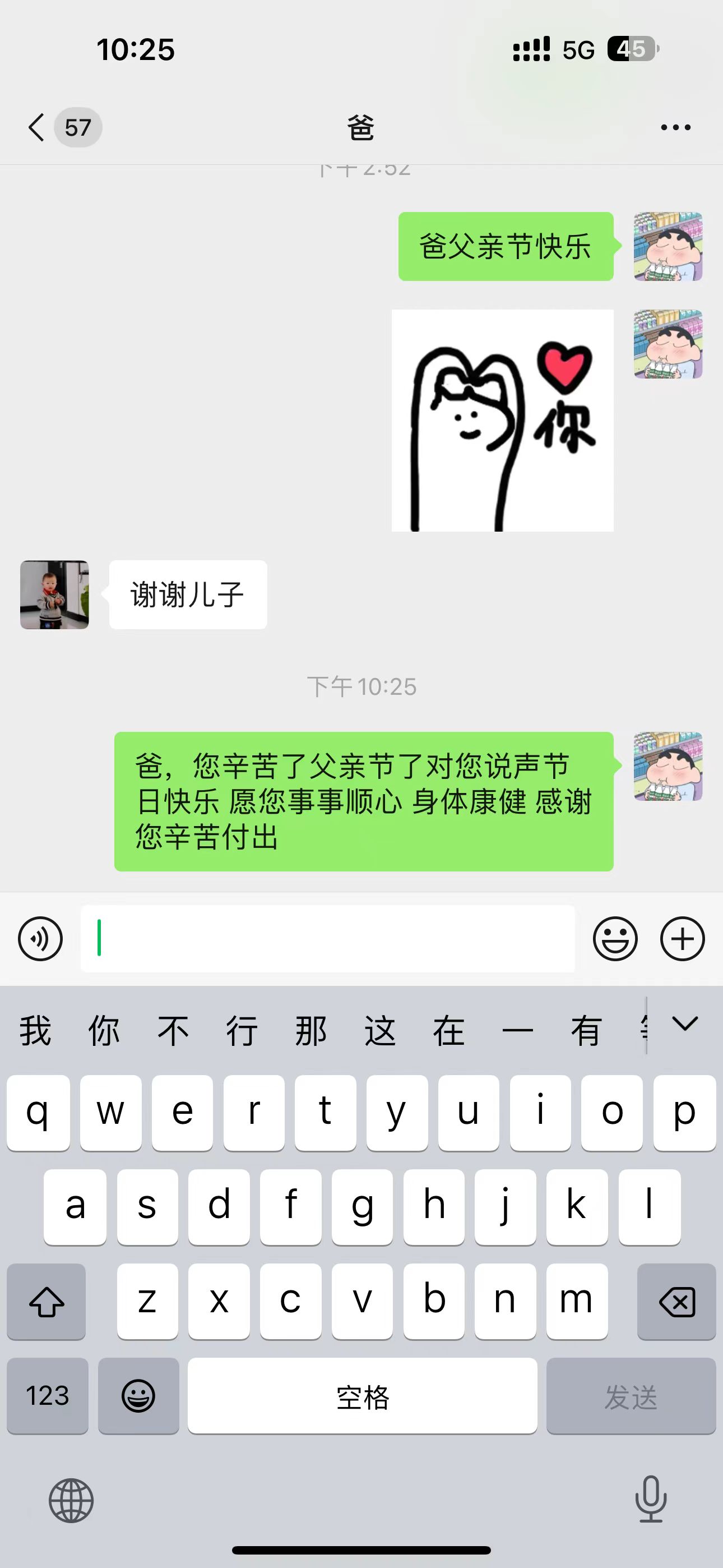Switch input language with globe key
Screen dimensions: 723x1568
[x=71, y=1501]
